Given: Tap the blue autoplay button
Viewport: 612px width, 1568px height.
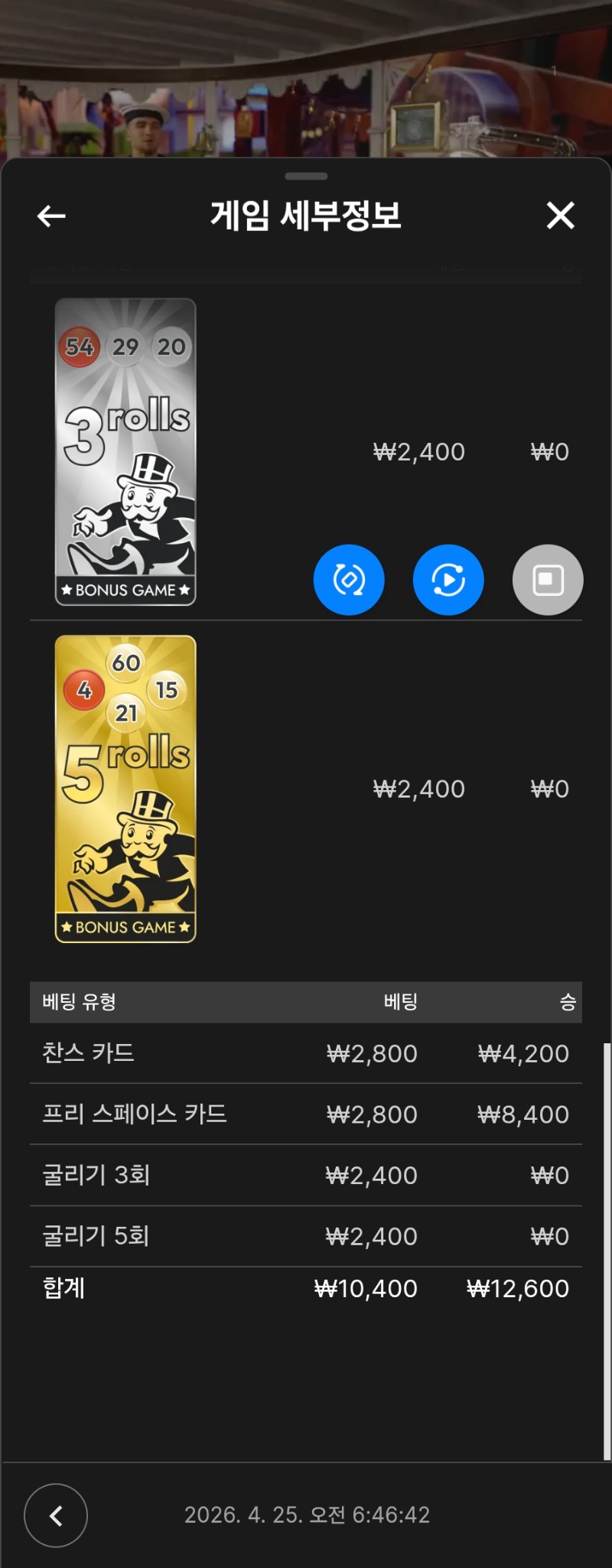Looking at the screenshot, I should click(448, 580).
